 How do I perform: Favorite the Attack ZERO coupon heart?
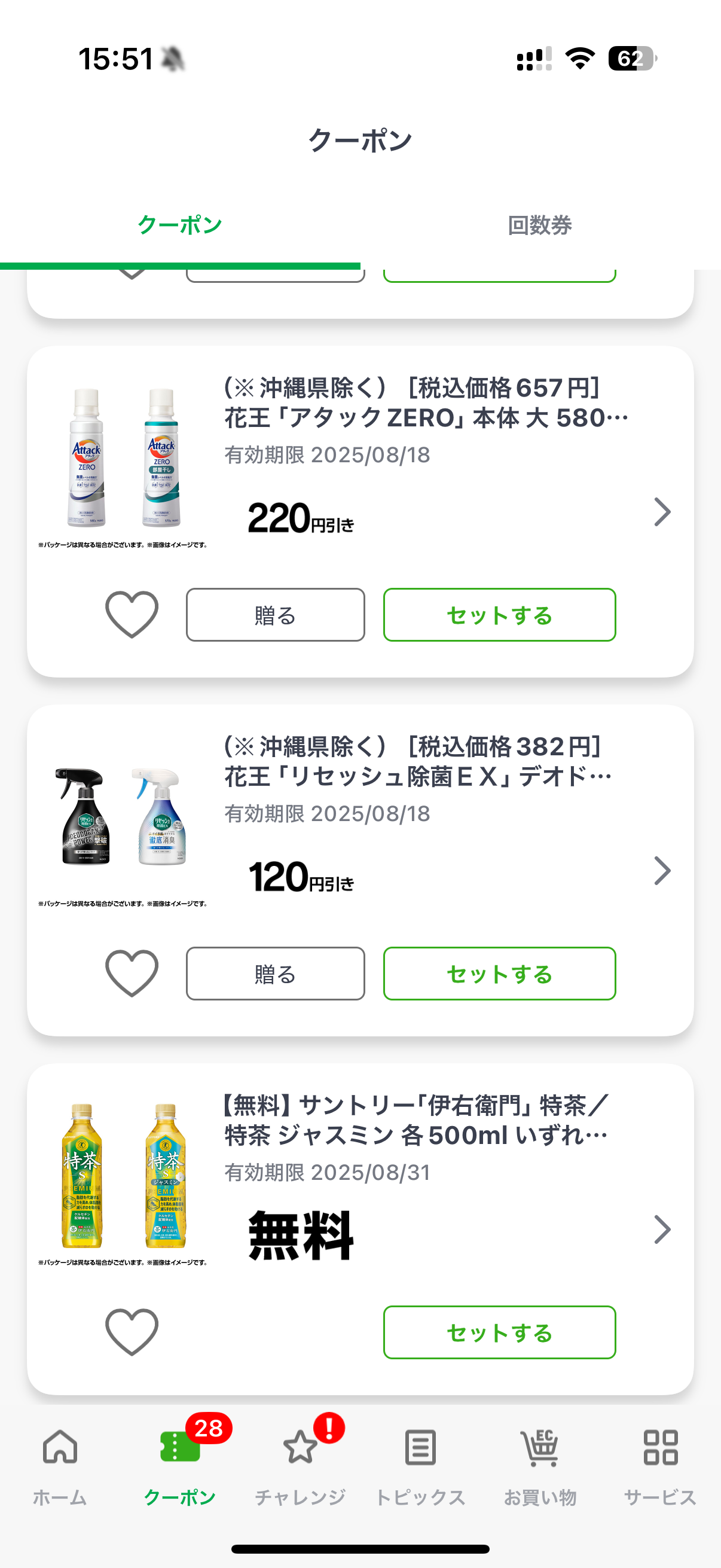point(133,615)
